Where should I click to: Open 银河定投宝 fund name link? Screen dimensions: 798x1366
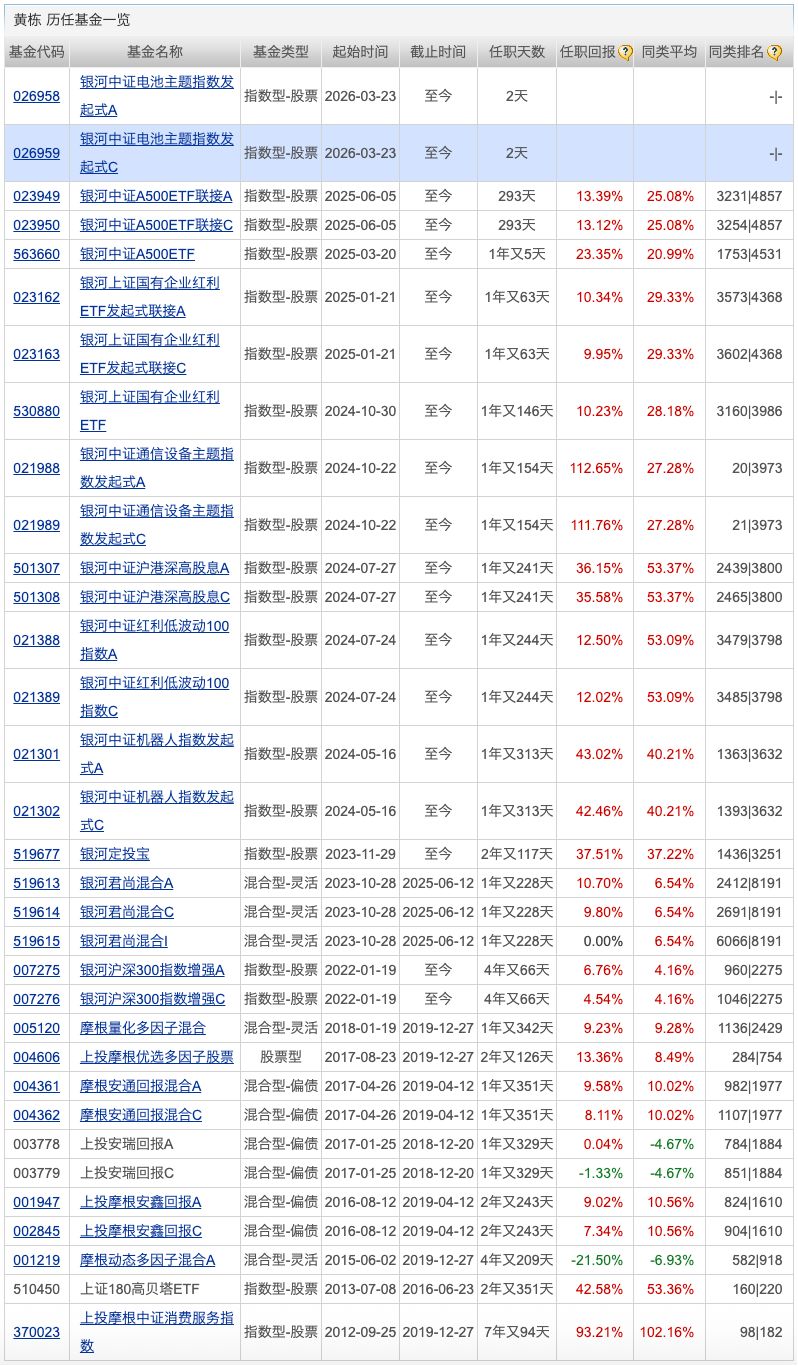[x=115, y=854]
